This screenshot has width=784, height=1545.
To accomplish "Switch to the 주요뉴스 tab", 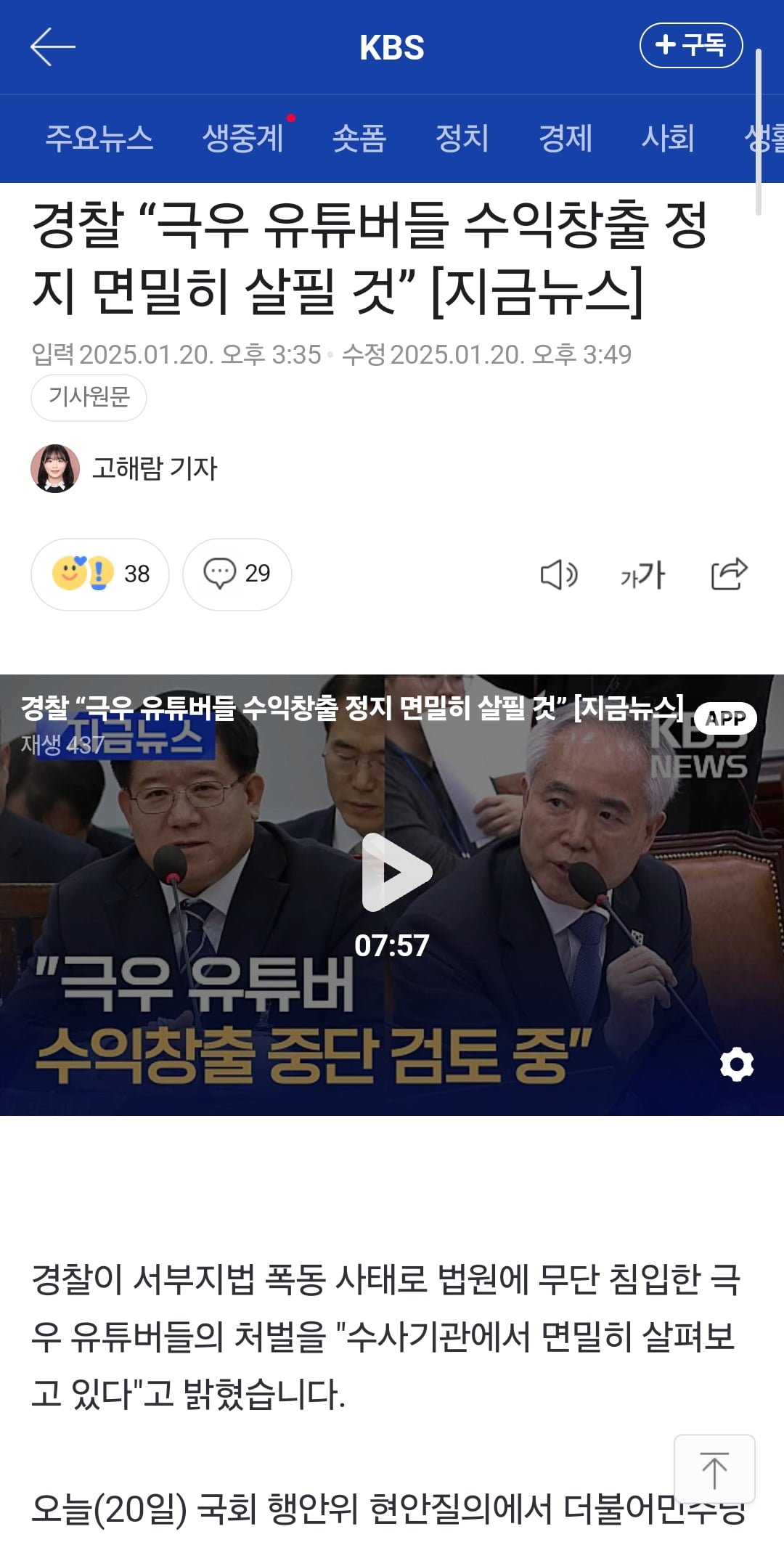I will [x=99, y=138].
